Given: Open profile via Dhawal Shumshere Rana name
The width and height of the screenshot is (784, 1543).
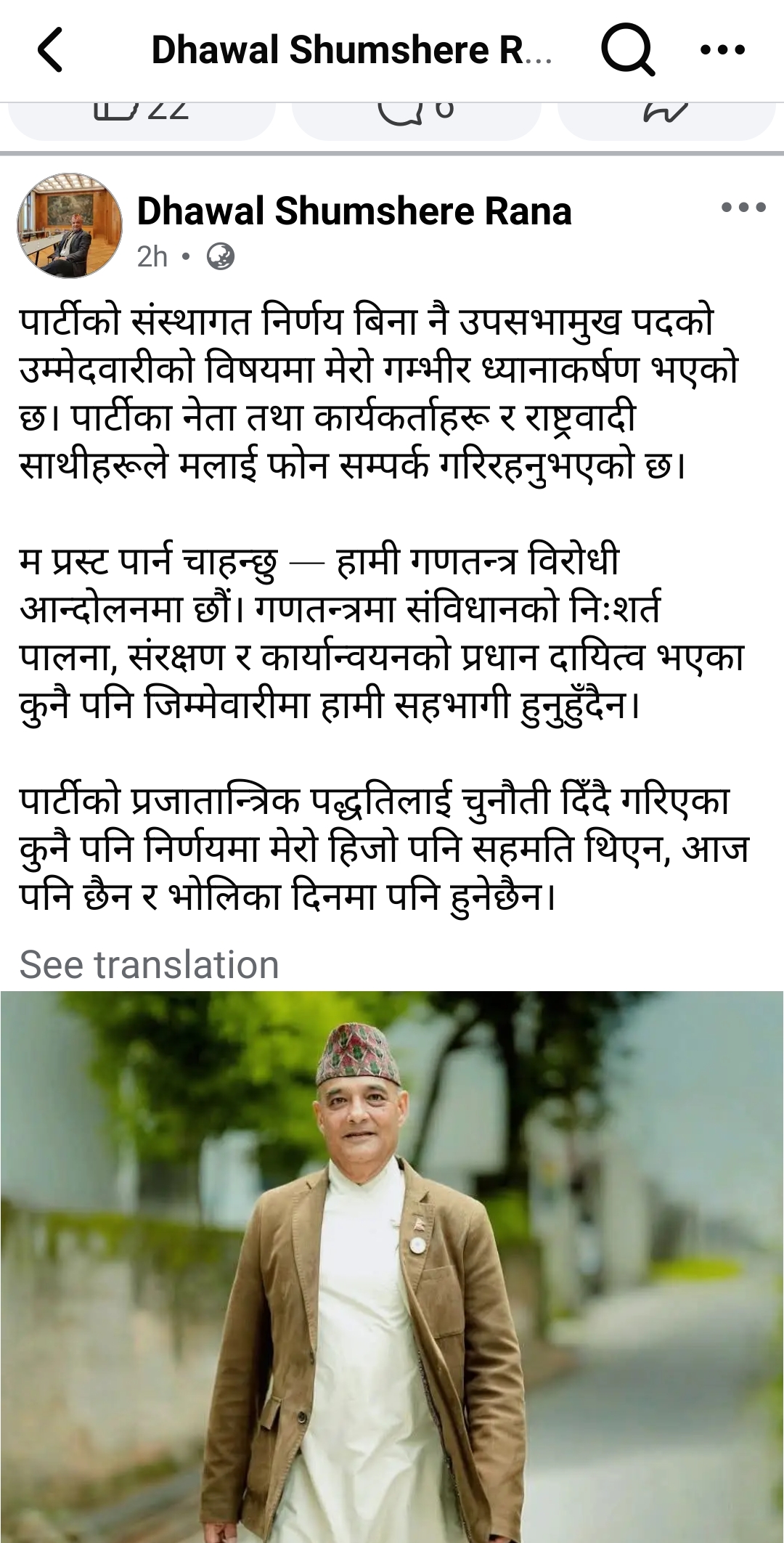Looking at the screenshot, I should click(x=354, y=211).
